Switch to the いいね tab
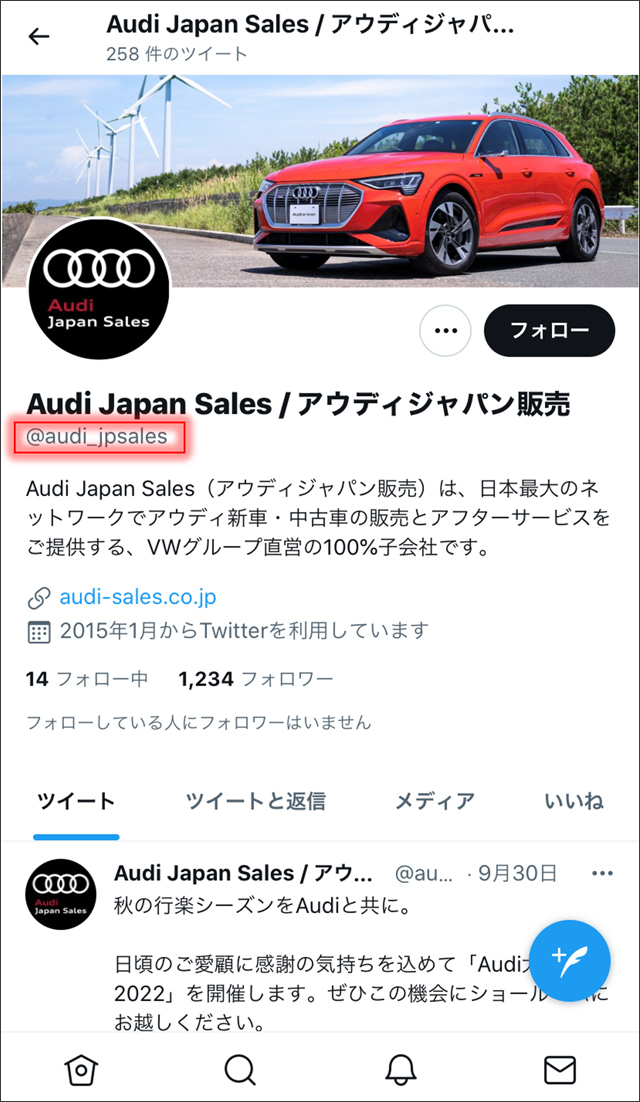Screen dimensions: 640x1102 (x=574, y=800)
